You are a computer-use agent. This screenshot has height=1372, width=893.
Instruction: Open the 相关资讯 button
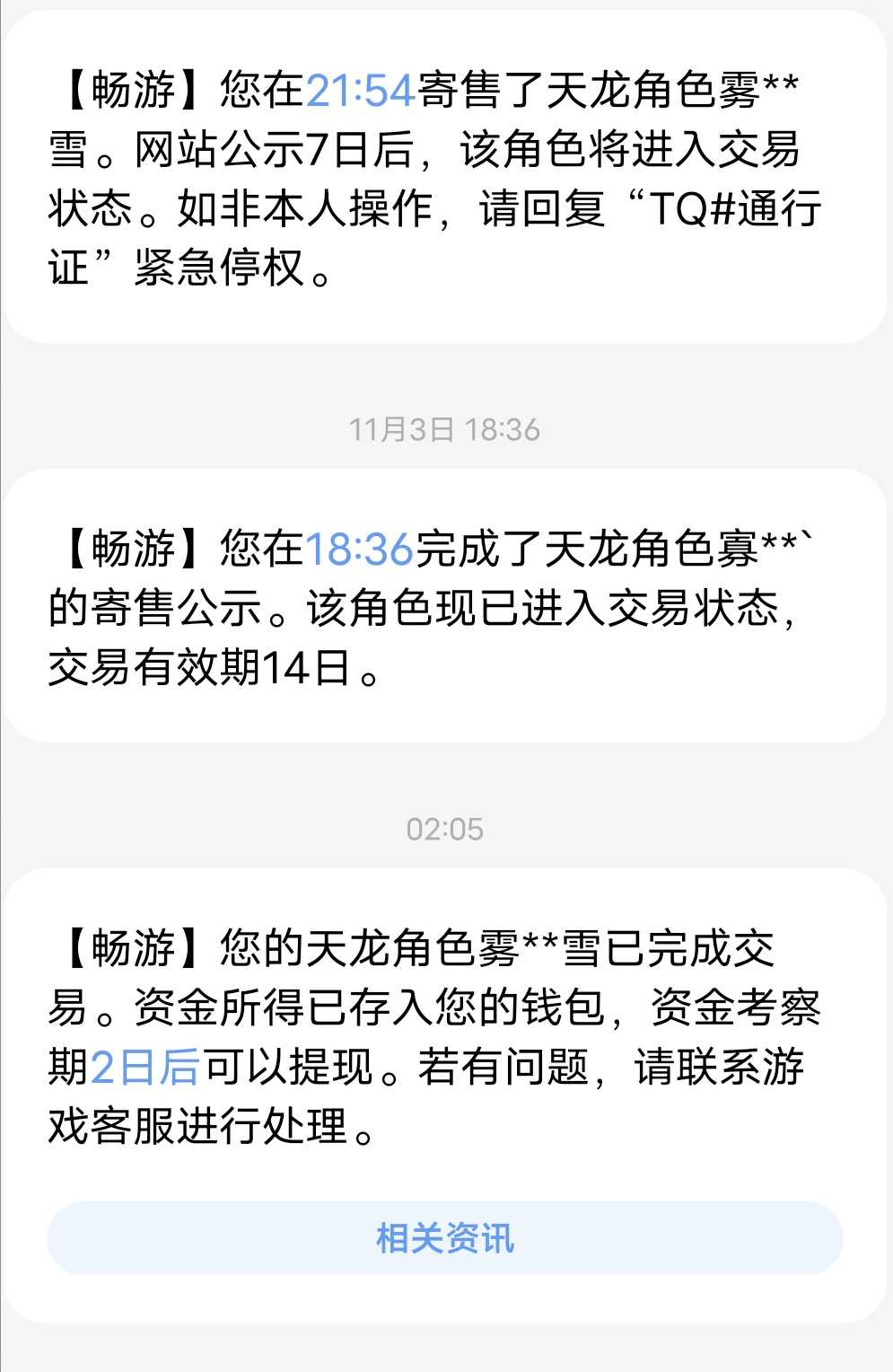pos(445,1238)
